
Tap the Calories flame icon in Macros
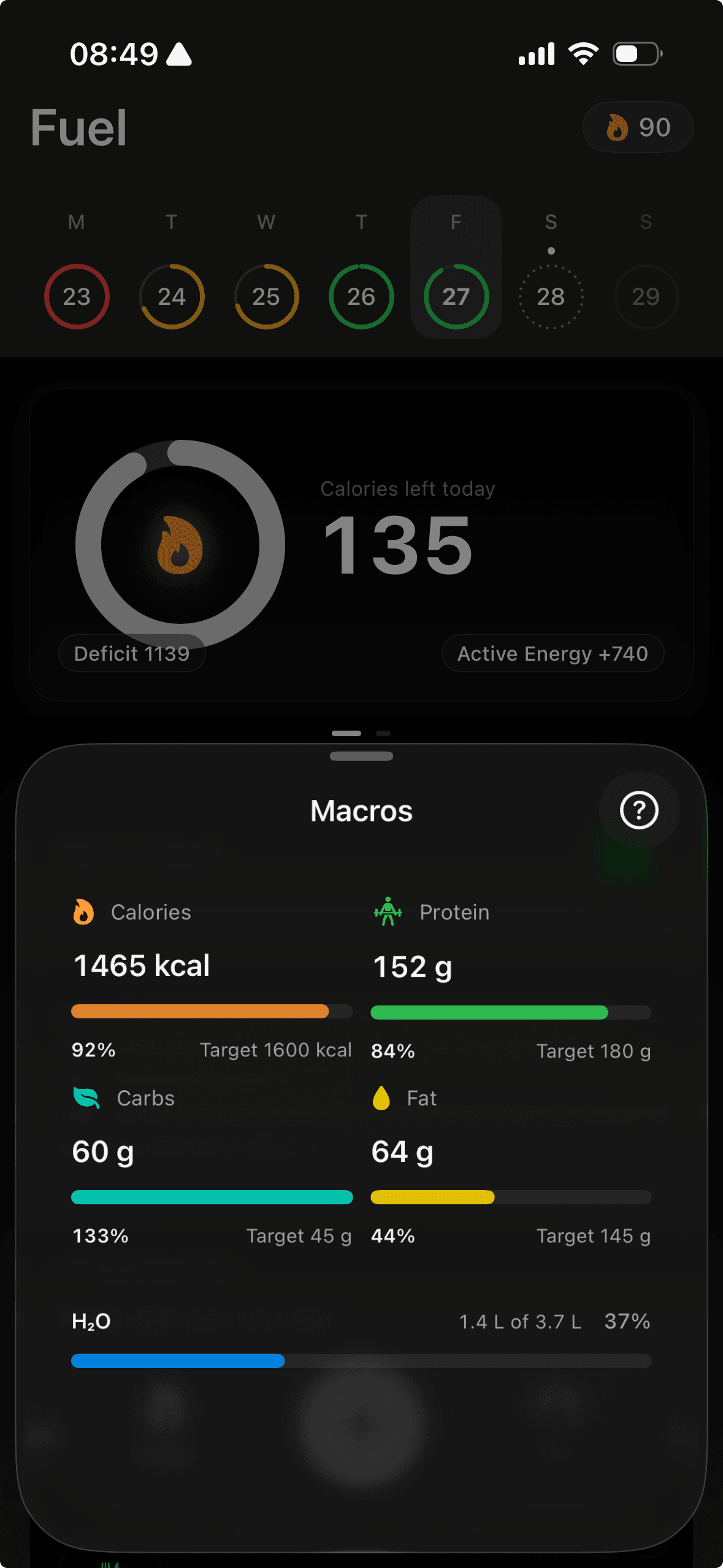coord(83,912)
